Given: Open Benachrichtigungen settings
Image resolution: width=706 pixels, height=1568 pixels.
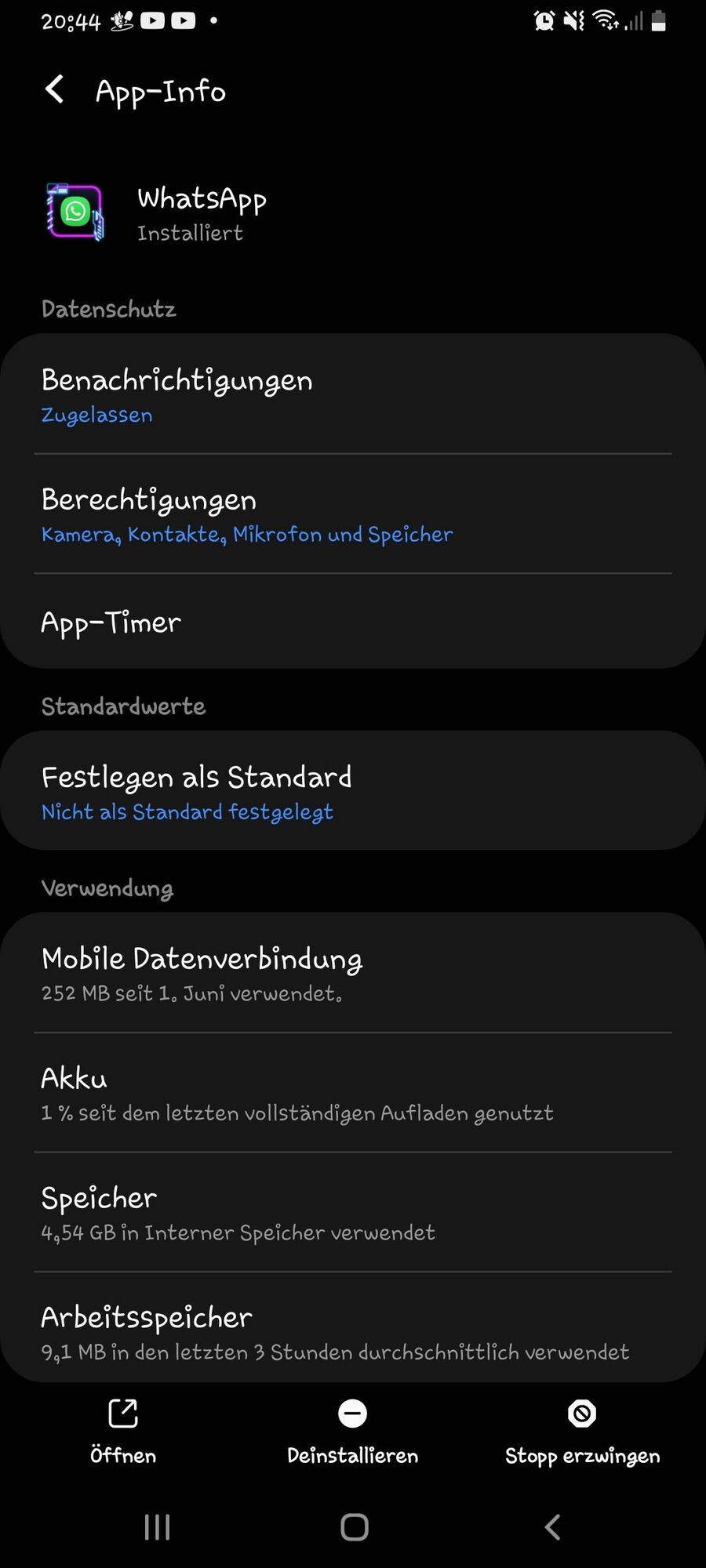Looking at the screenshot, I should point(353,394).
